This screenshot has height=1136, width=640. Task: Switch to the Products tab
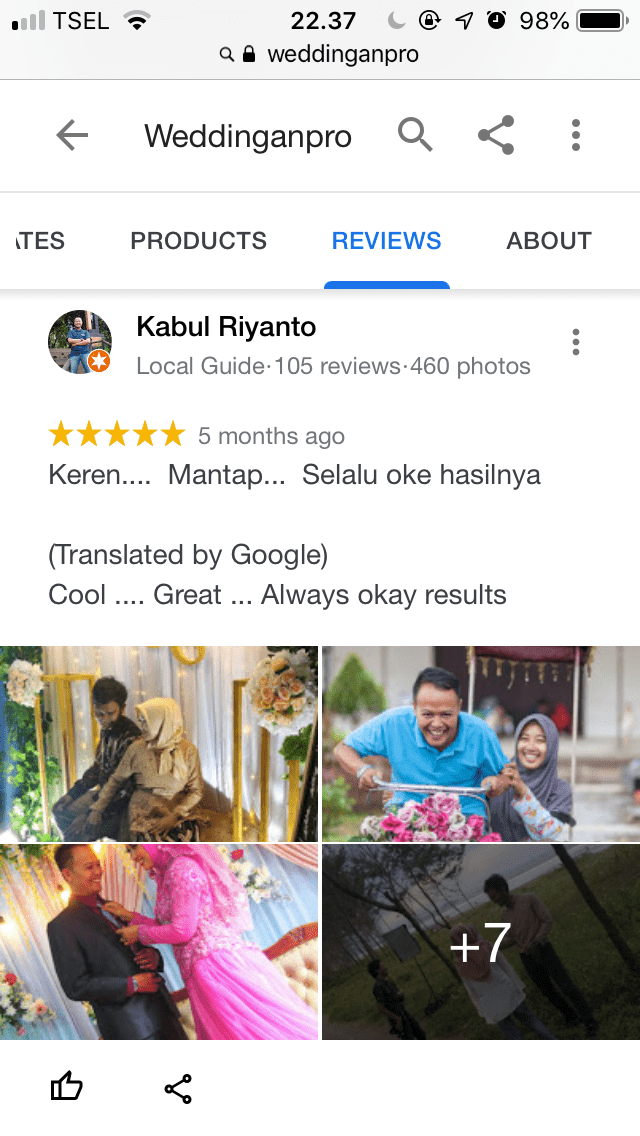click(x=199, y=241)
